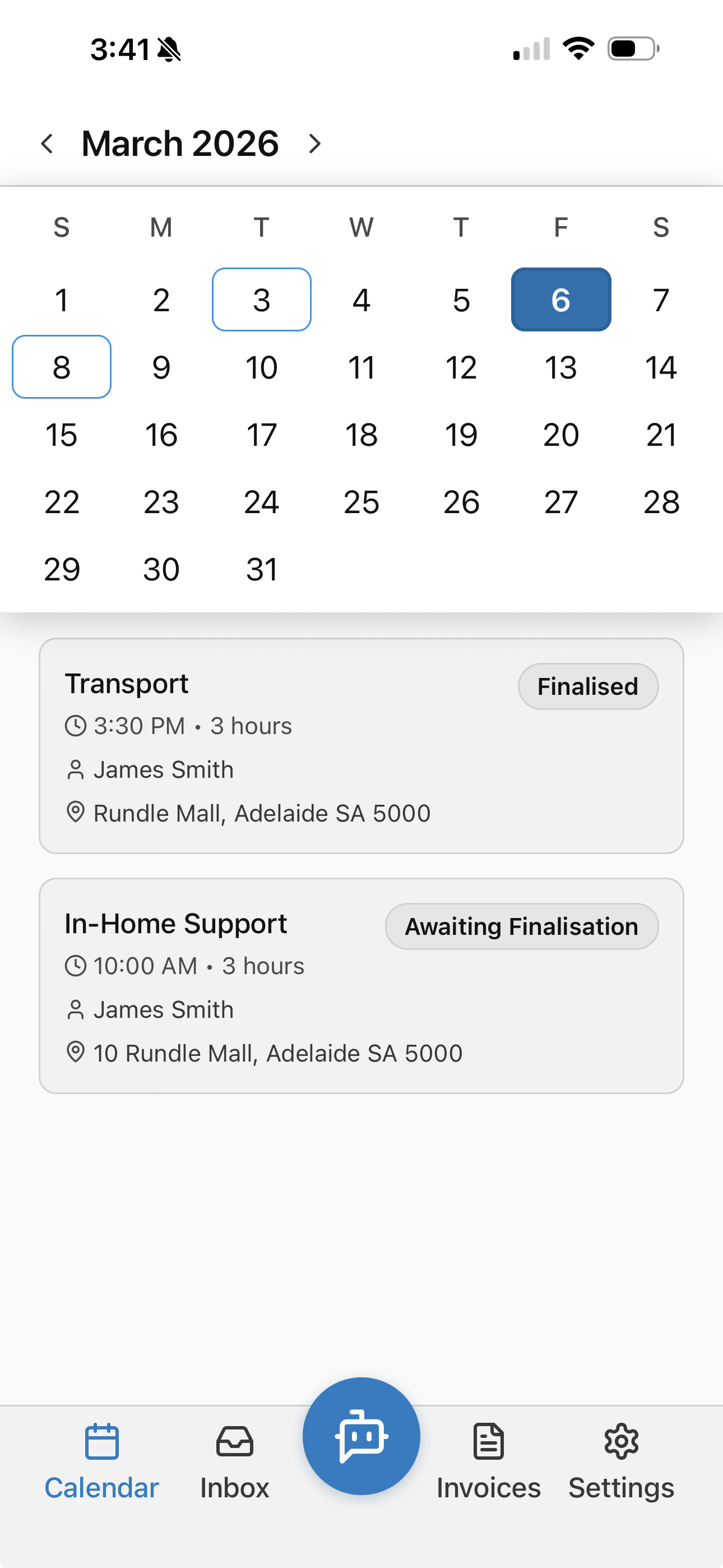723x1568 pixels.
Task: Go to the previous month with the left chevron
Action: tap(48, 144)
